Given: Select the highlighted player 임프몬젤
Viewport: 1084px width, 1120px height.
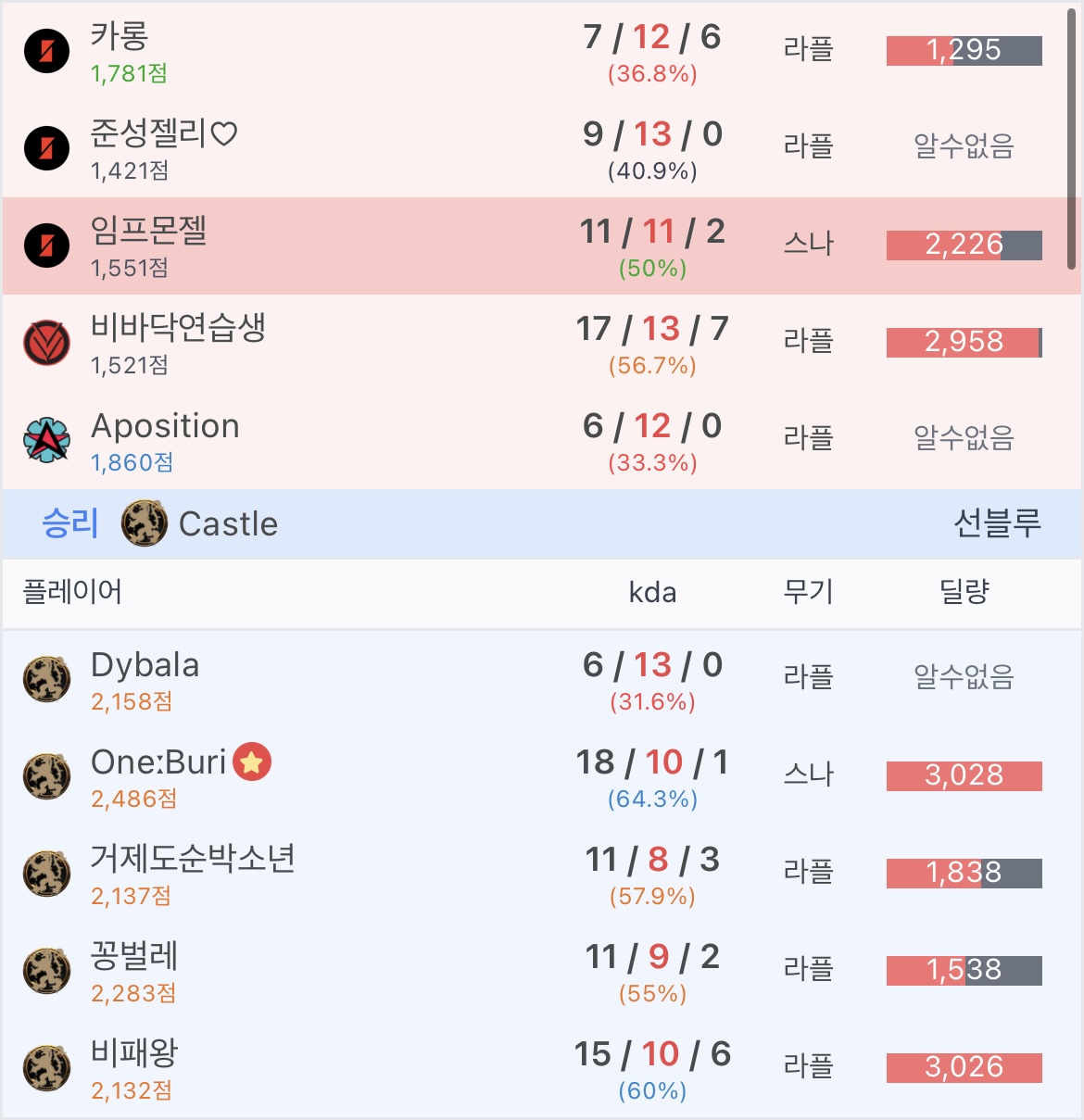Looking at the screenshot, I should pyautogui.click(x=148, y=232).
